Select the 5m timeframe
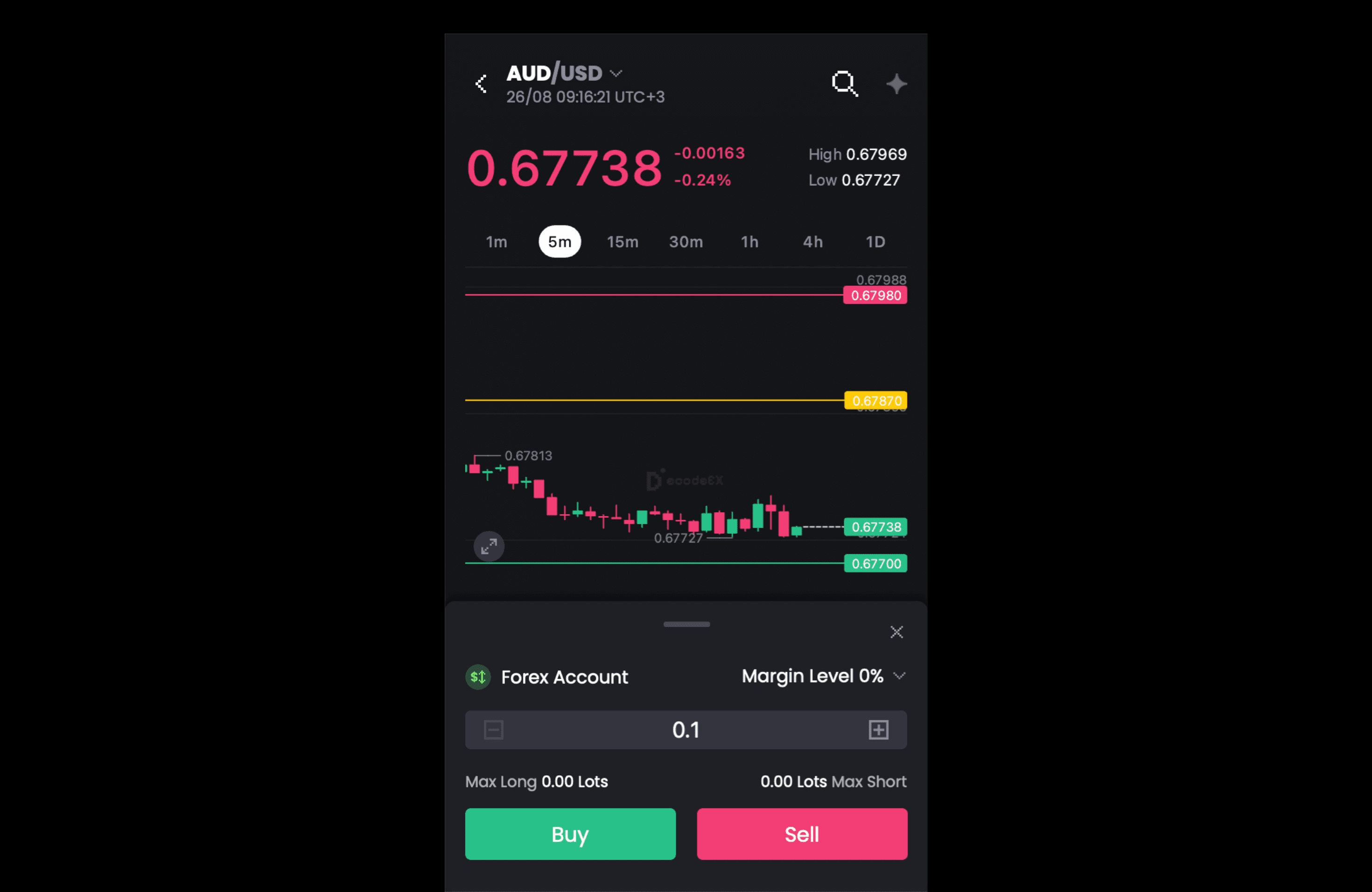Viewport: 1372px width, 892px height. pyautogui.click(x=559, y=242)
